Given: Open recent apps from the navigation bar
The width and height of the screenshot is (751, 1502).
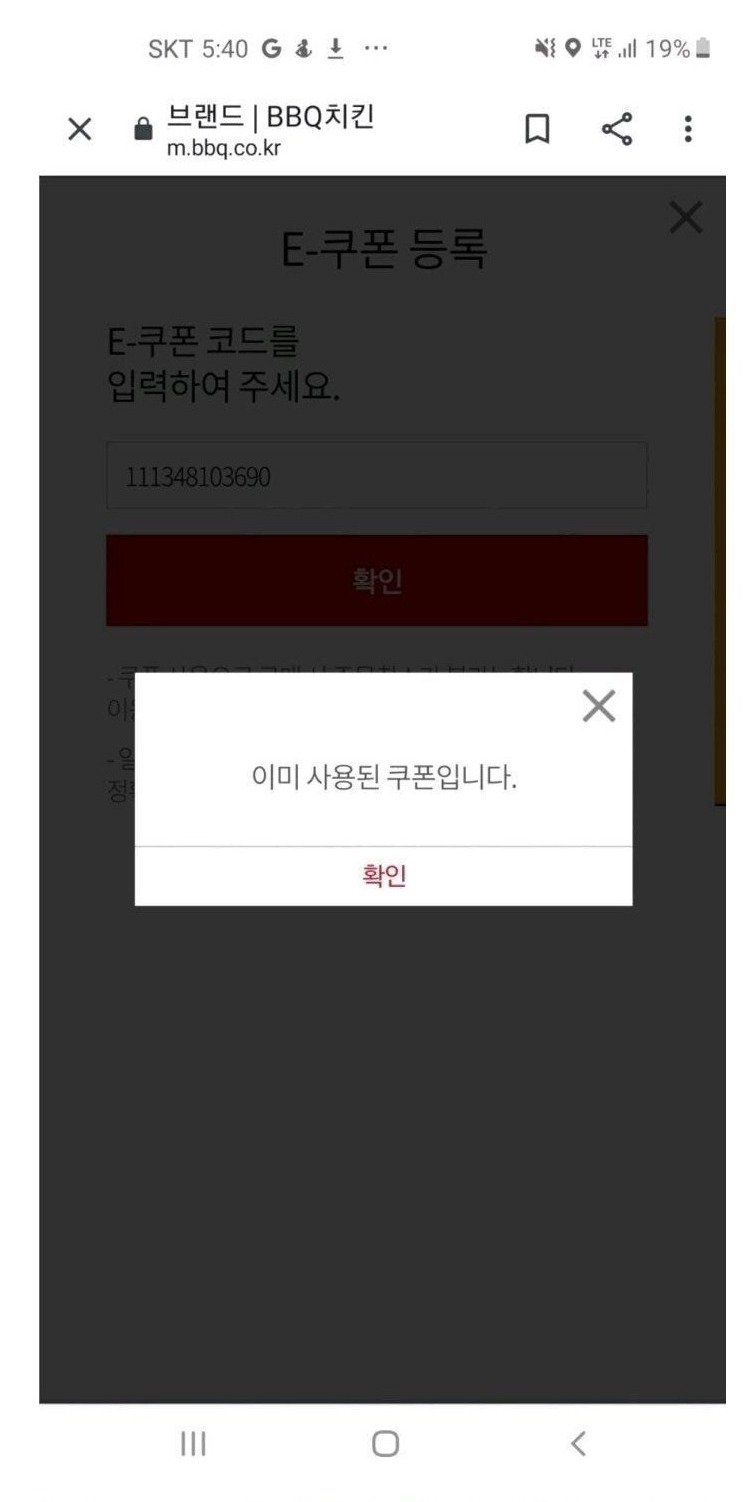Looking at the screenshot, I should (193, 1443).
